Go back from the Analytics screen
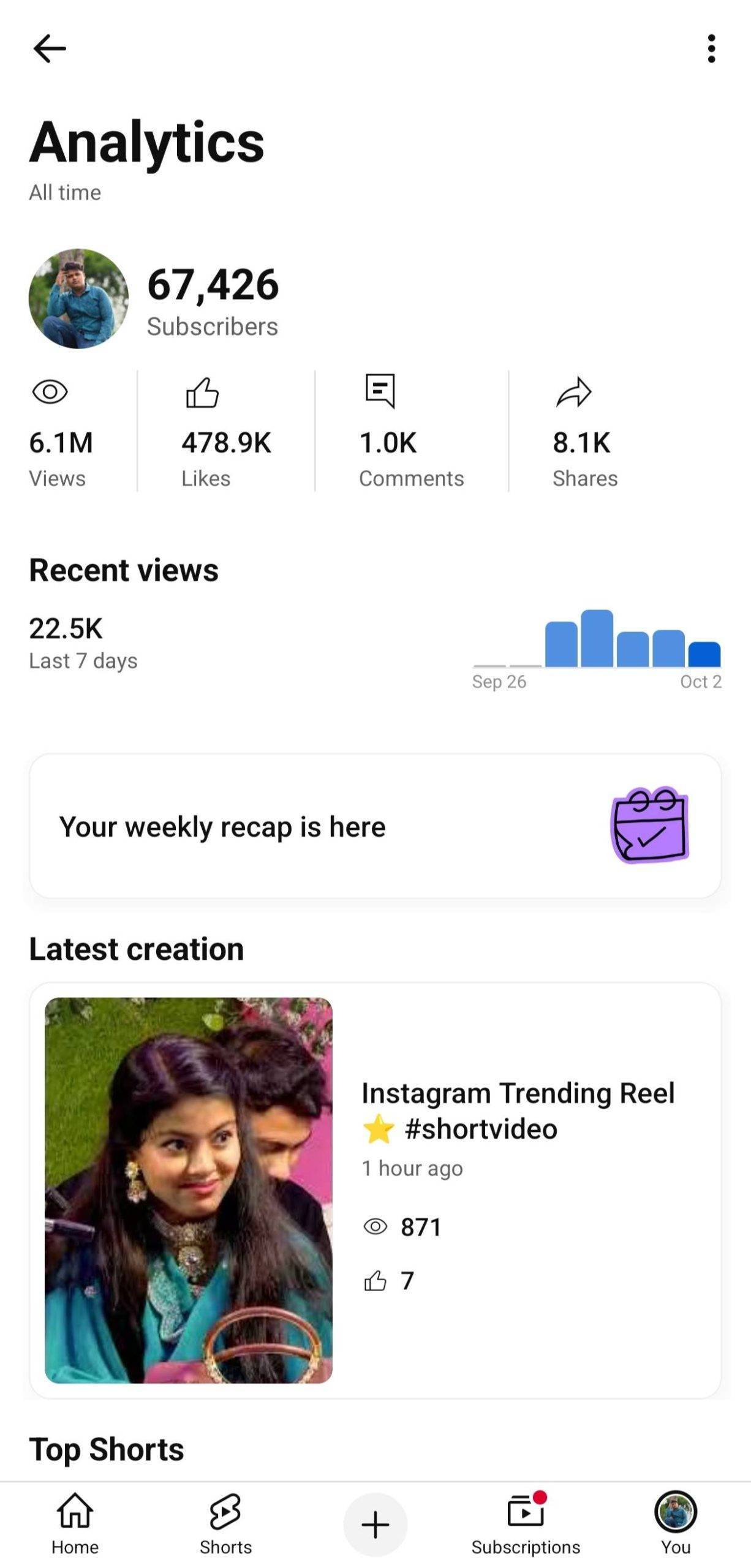The image size is (751, 1568). click(x=49, y=48)
